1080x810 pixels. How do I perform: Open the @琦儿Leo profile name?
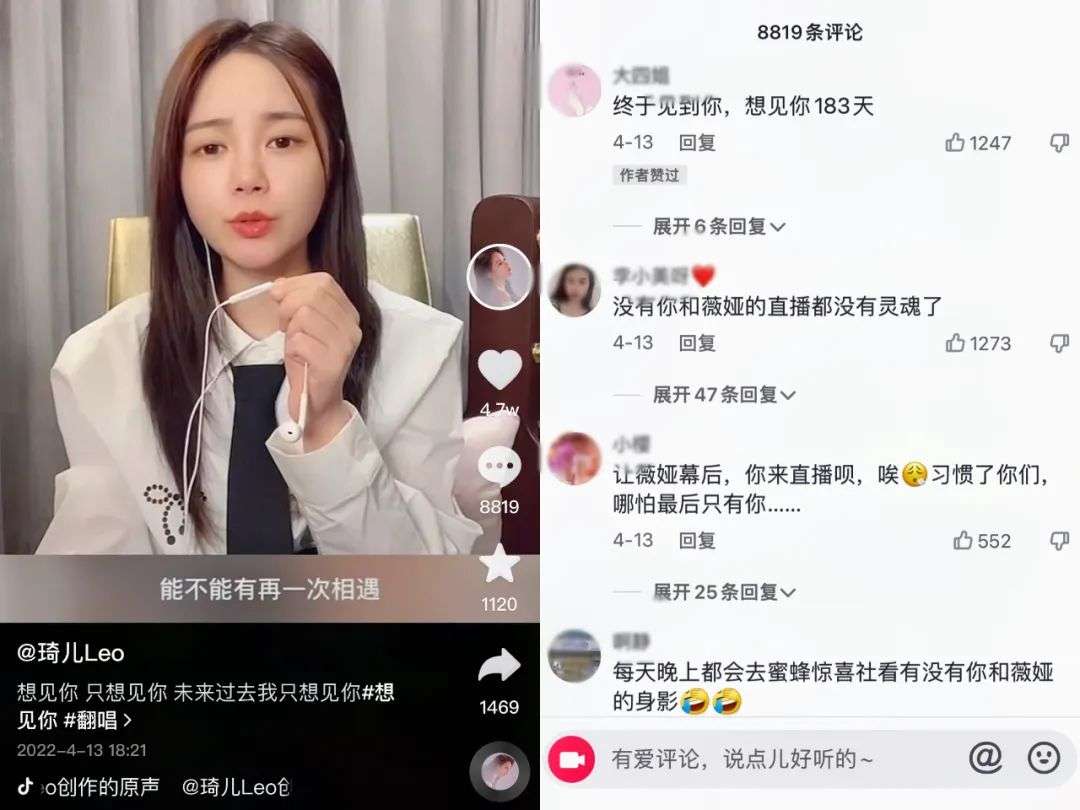pos(71,653)
